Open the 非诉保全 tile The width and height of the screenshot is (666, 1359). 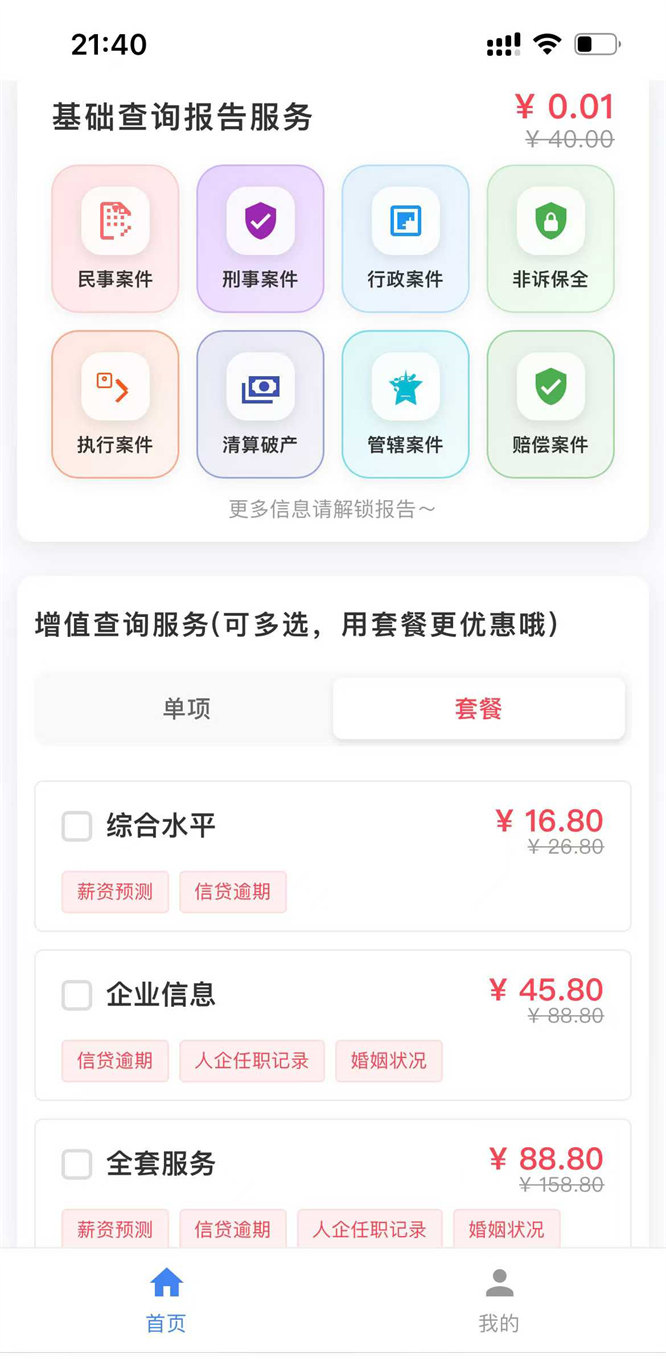550,238
